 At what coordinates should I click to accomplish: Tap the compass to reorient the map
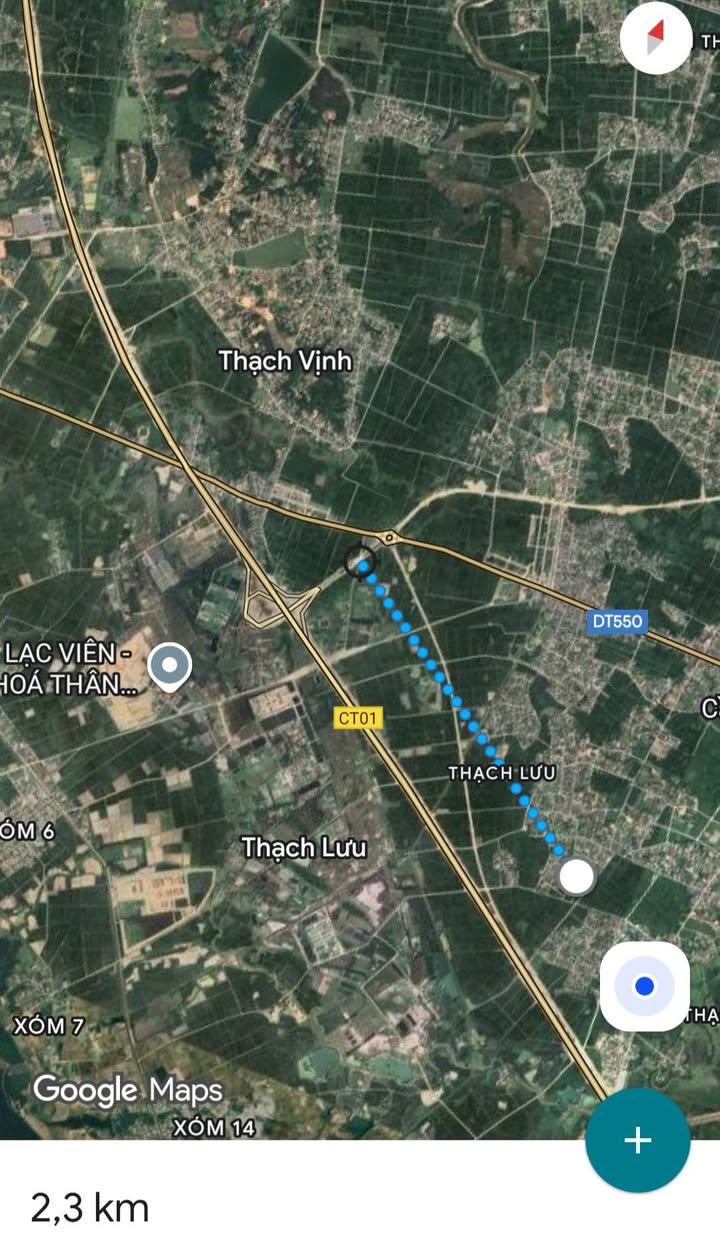pos(655,38)
